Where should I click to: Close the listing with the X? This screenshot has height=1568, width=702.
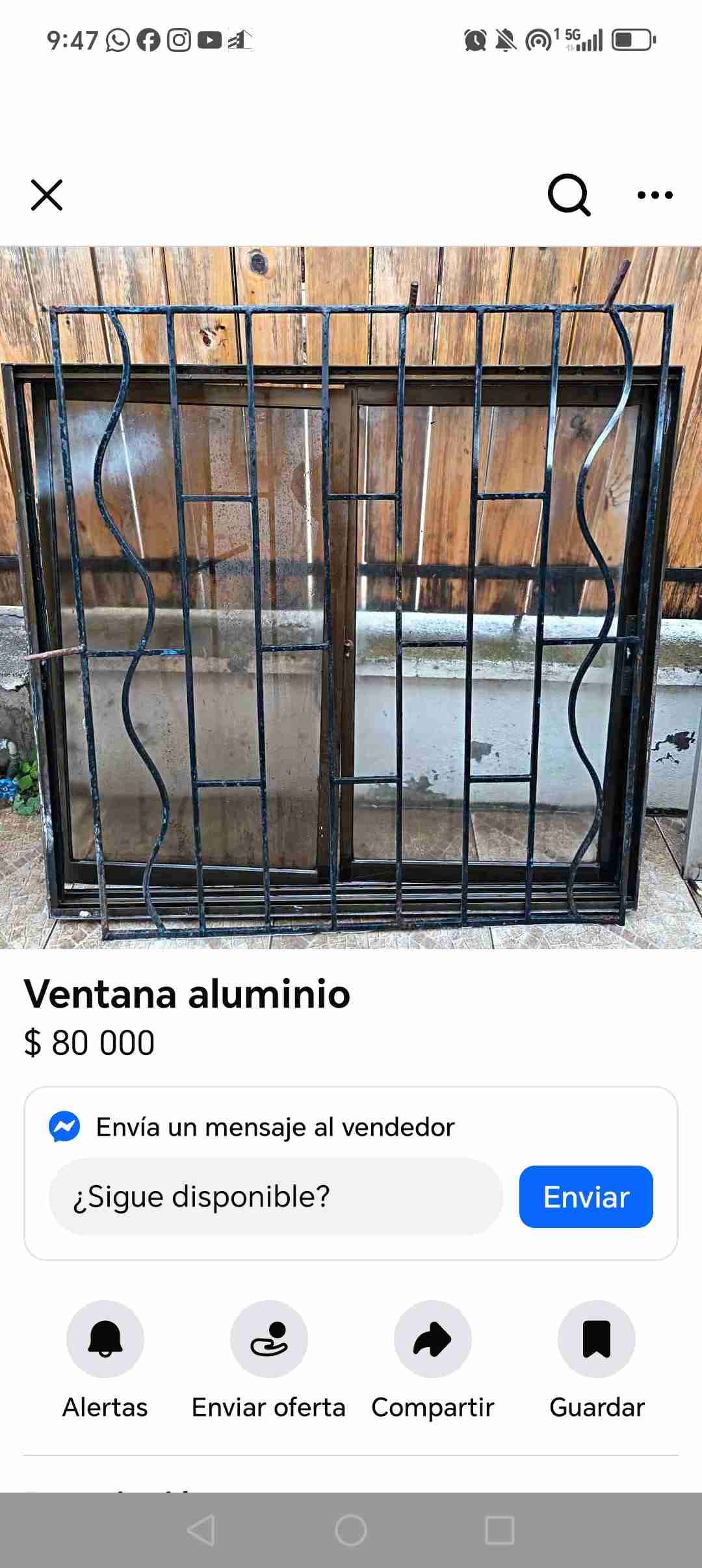coord(46,195)
